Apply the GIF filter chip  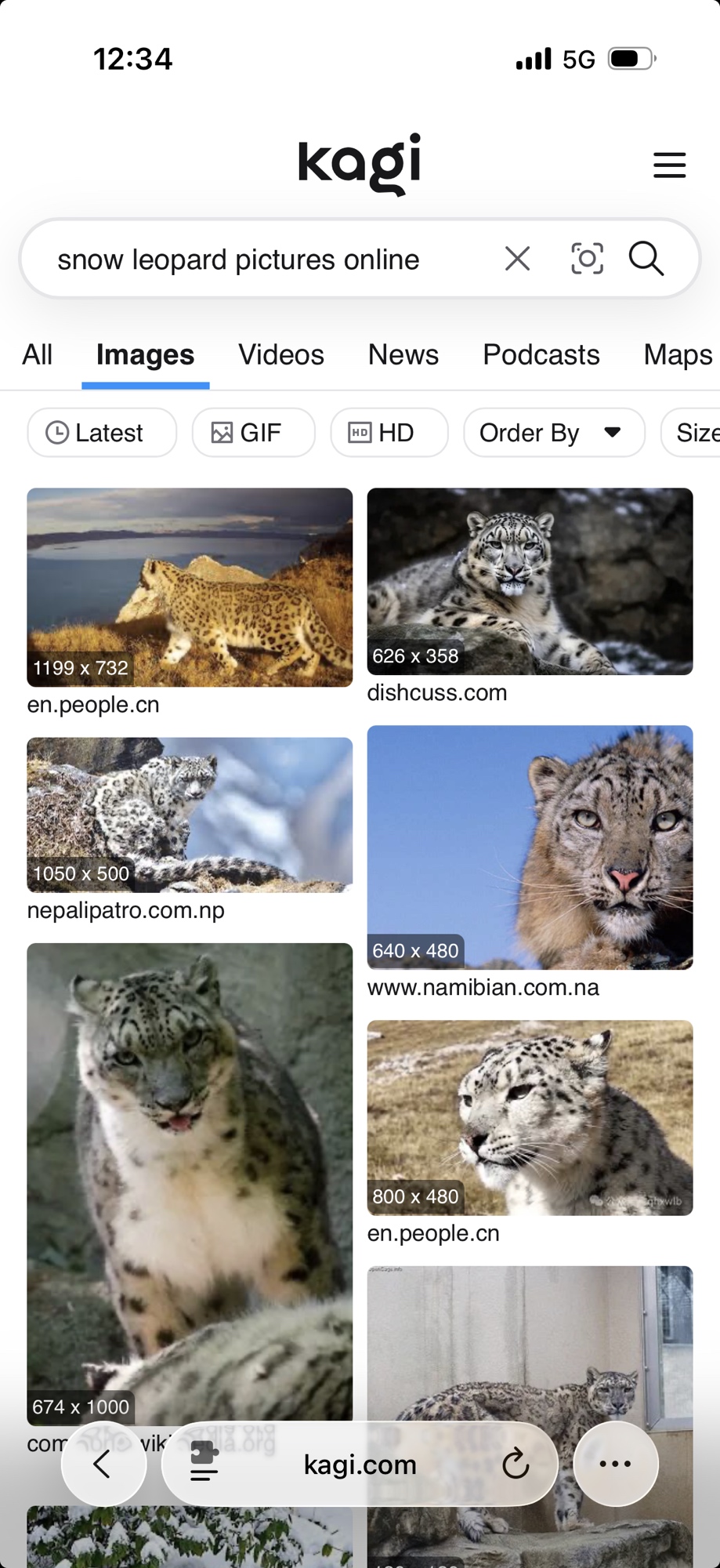coord(253,433)
